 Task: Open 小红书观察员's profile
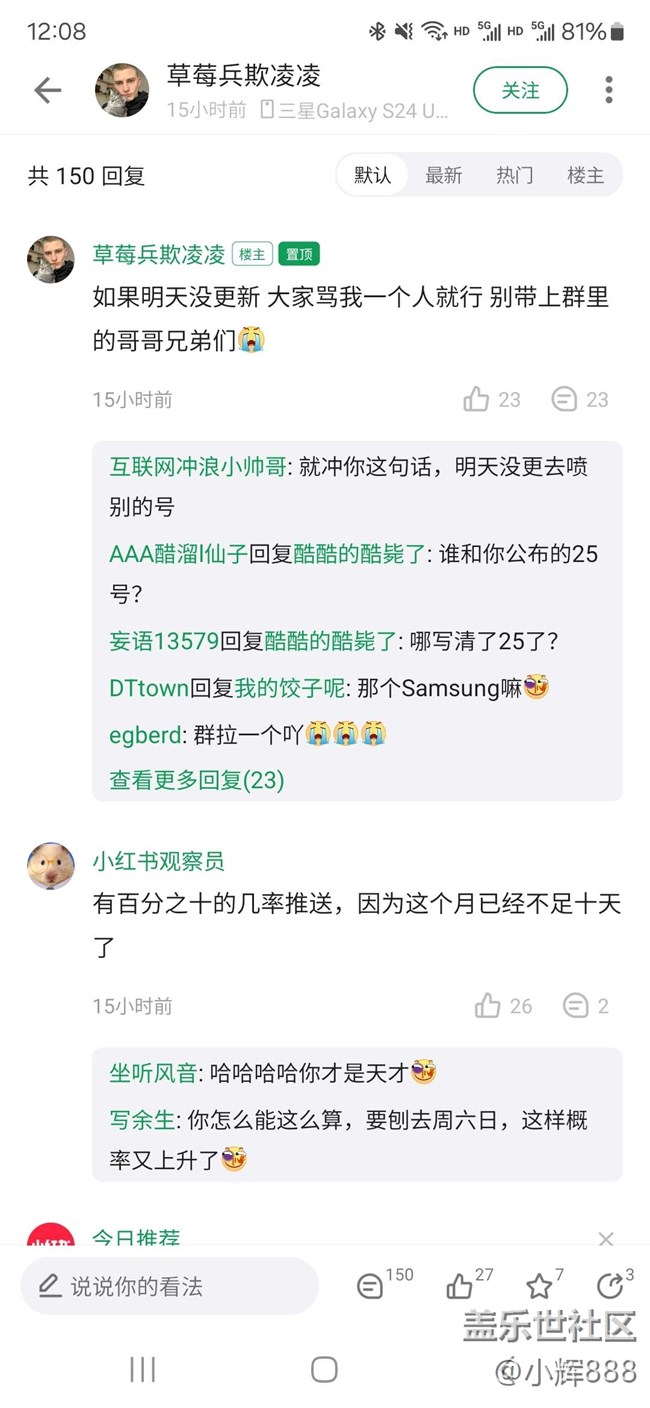[x=51, y=865]
